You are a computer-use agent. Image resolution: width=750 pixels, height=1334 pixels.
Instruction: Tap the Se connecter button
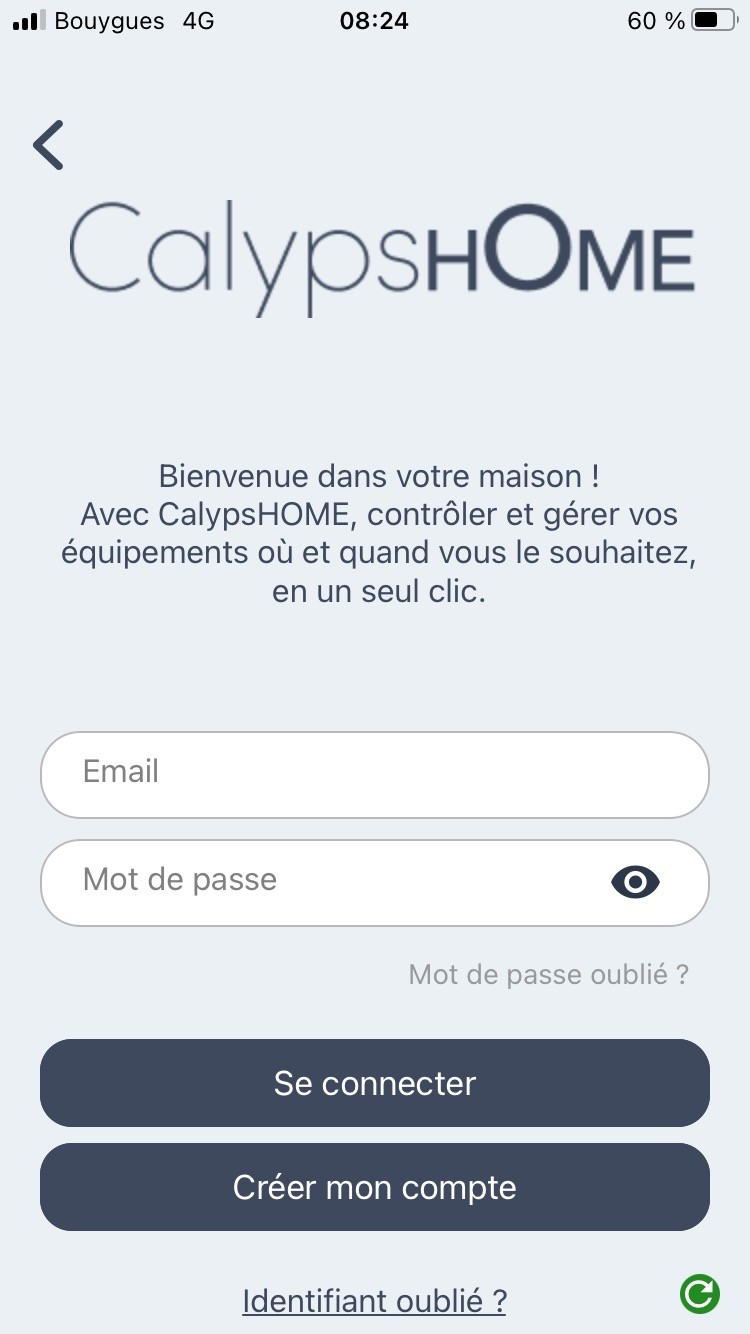click(x=375, y=1083)
